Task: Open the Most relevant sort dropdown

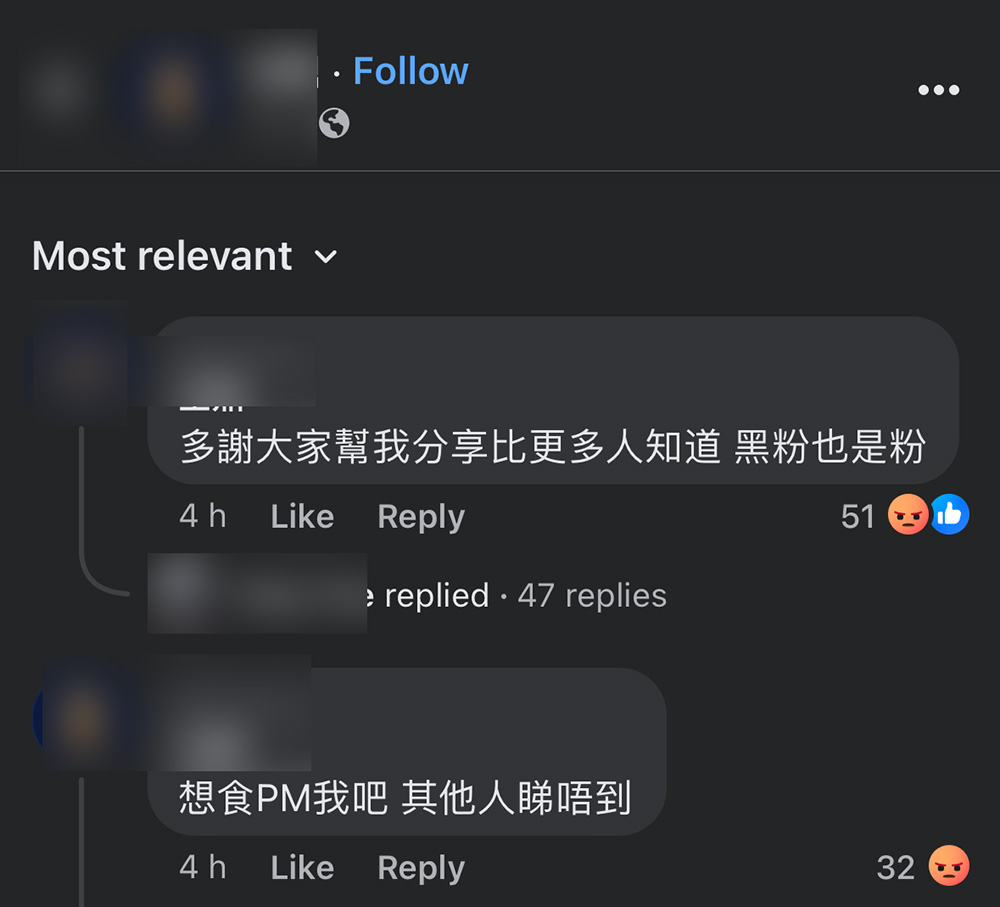Action: tap(185, 256)
